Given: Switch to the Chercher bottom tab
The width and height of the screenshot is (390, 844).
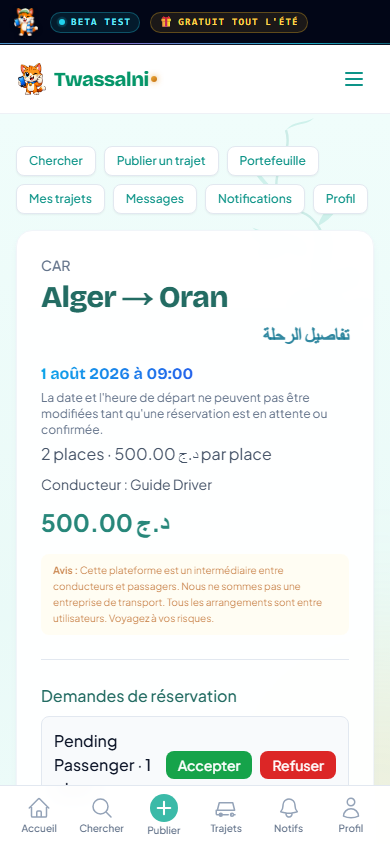Looking at the screenshot, I should [102, 815].
